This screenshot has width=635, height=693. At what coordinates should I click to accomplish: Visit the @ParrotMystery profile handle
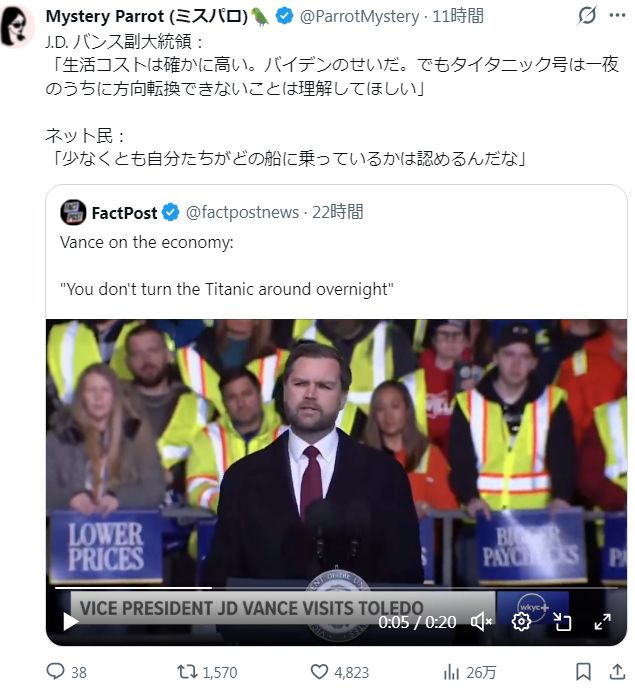click(x=359, y=16)
